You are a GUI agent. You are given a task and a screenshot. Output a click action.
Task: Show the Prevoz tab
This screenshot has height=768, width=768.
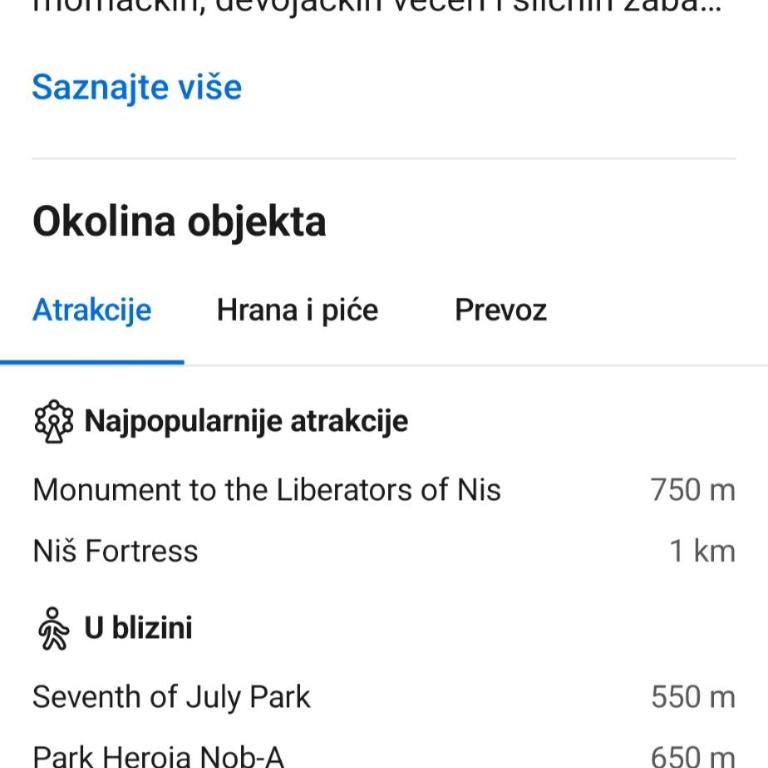[500, 310]
